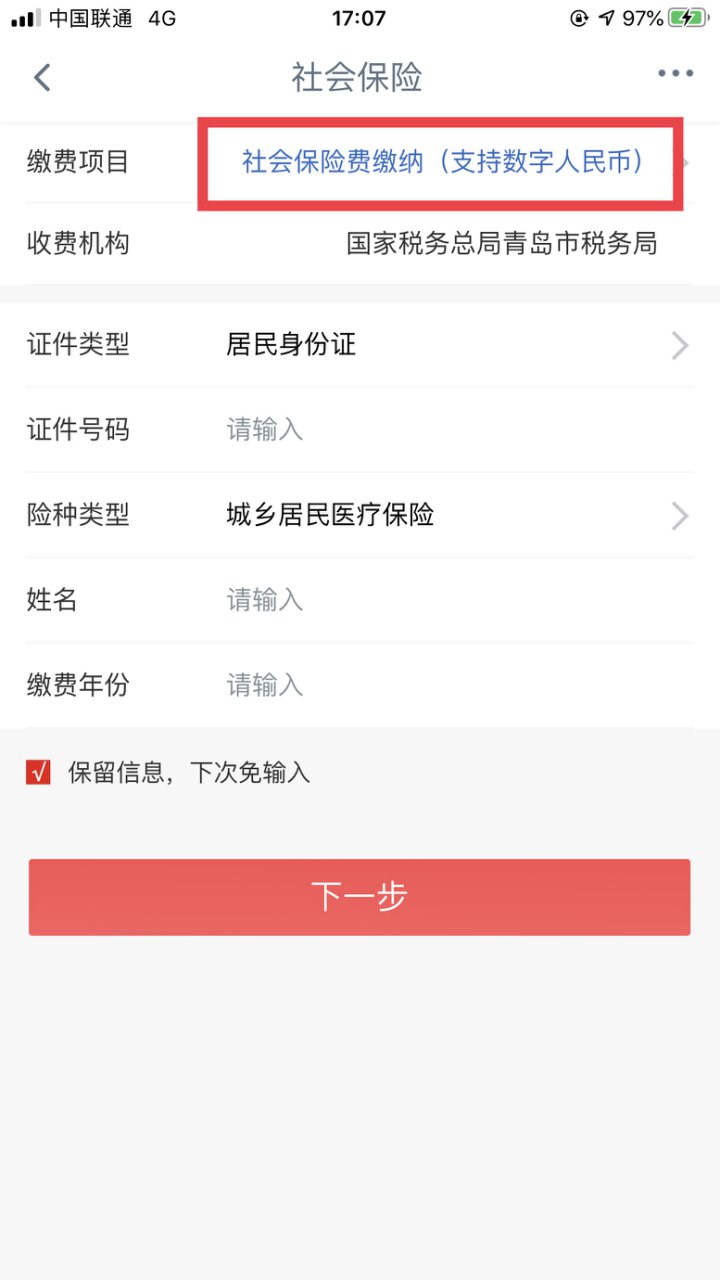Open the three-dot more options menu
The width and height of the screenshot is (720, 1280).
click(x=675, y=74)
